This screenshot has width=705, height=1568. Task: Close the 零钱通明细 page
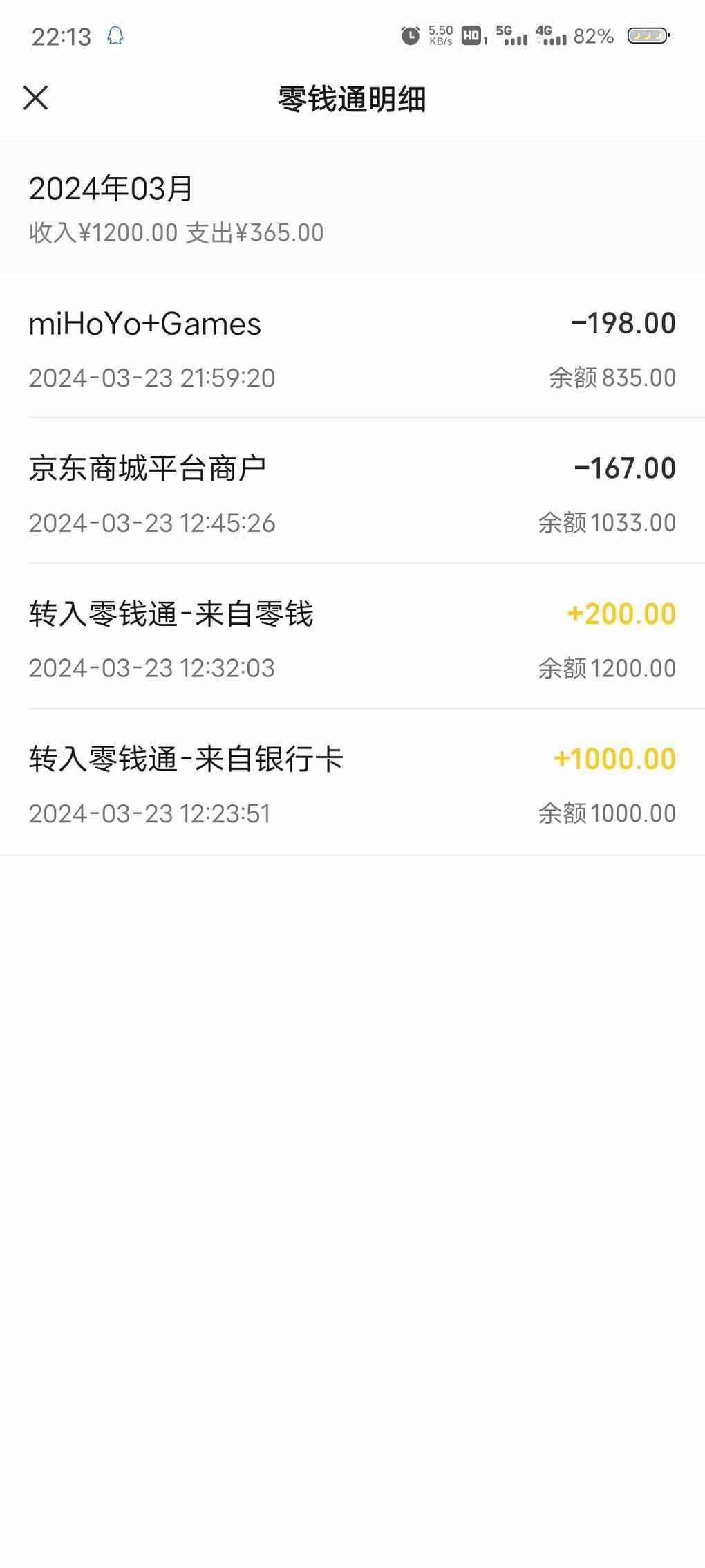(36, 98)
